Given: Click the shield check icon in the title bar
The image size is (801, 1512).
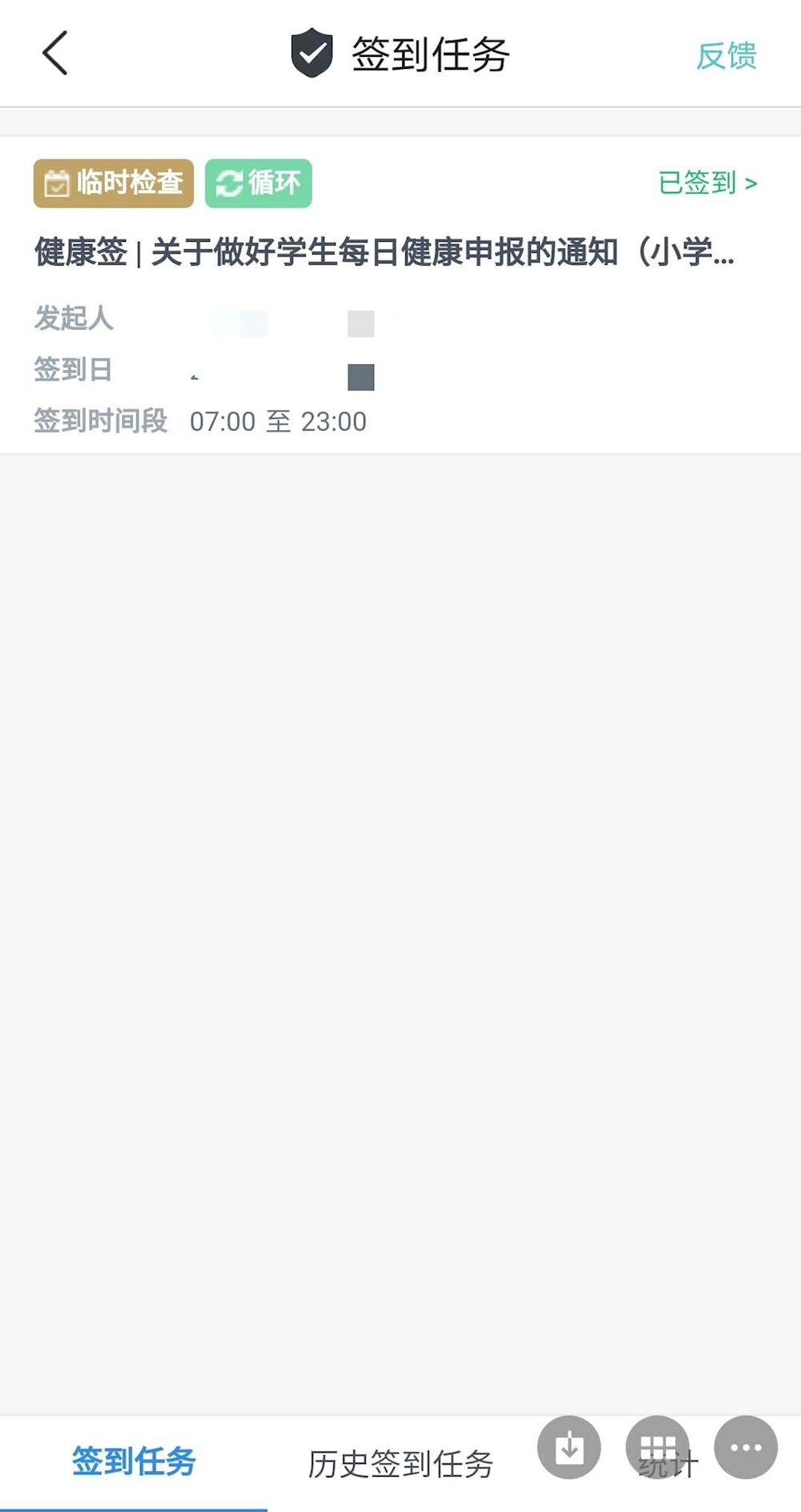Looking at the screenshot, I should 312,53.
